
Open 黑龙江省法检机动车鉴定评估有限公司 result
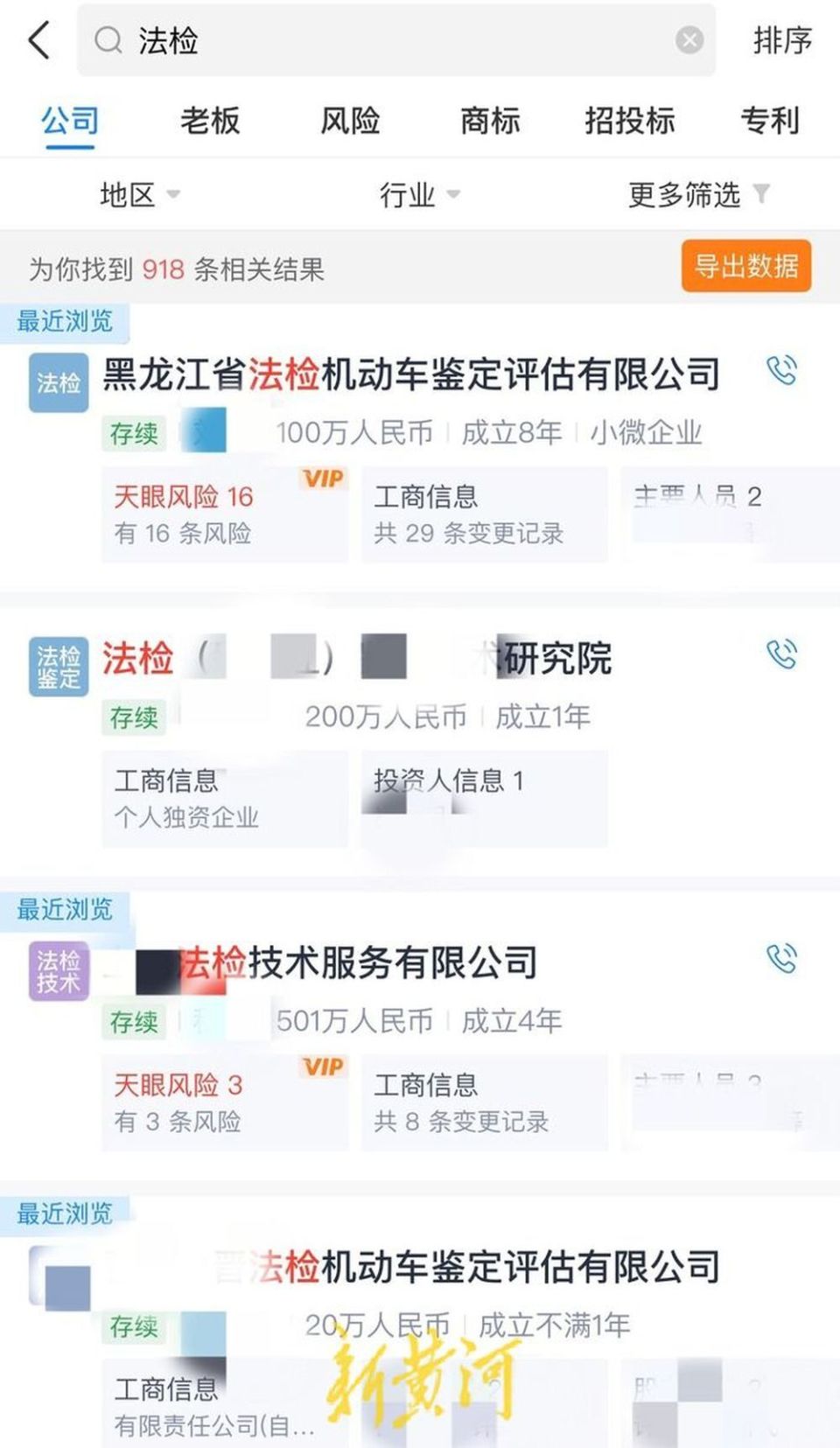pos(411,374)
